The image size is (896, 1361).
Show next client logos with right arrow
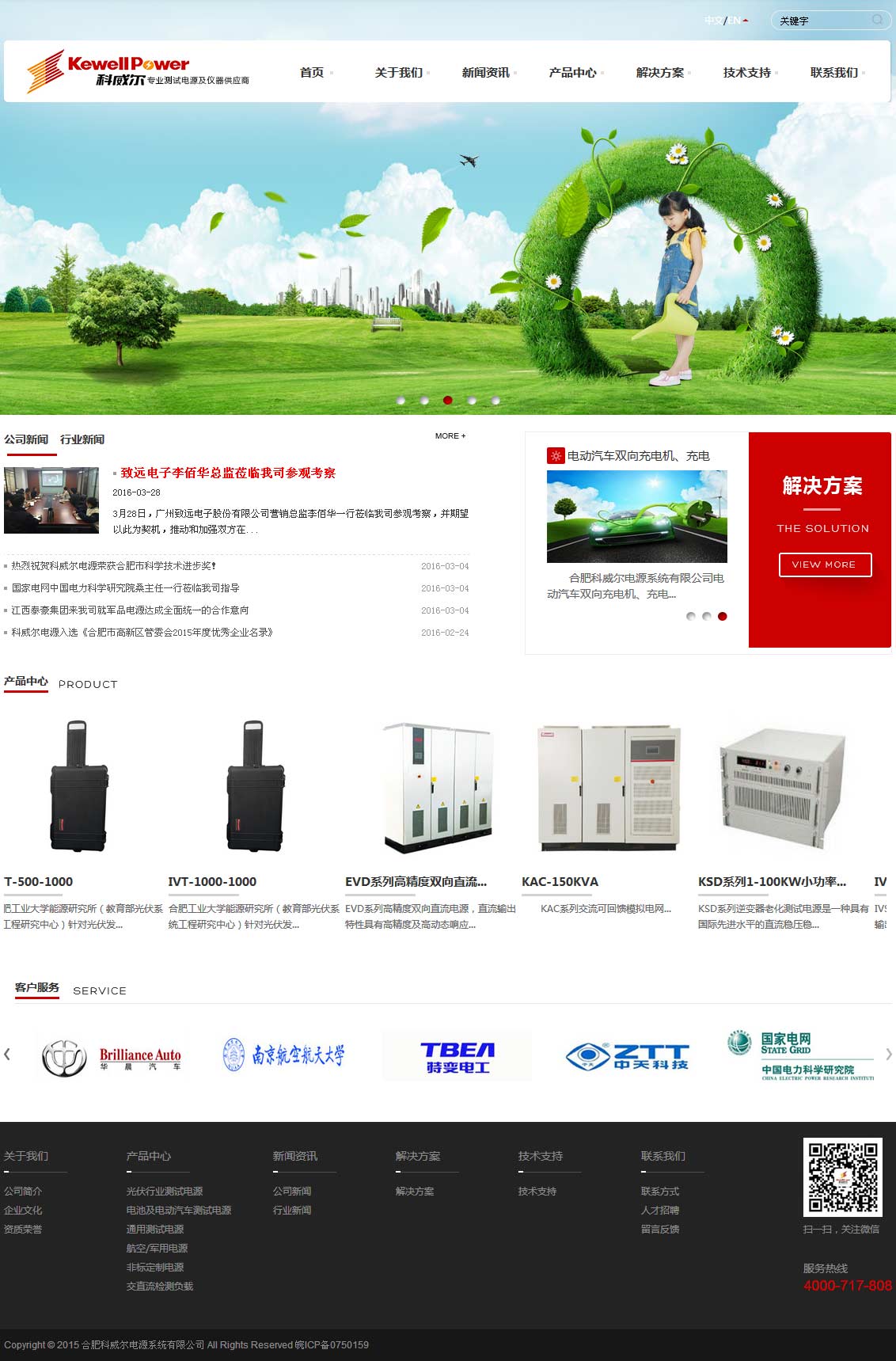tap(888, 1054)
